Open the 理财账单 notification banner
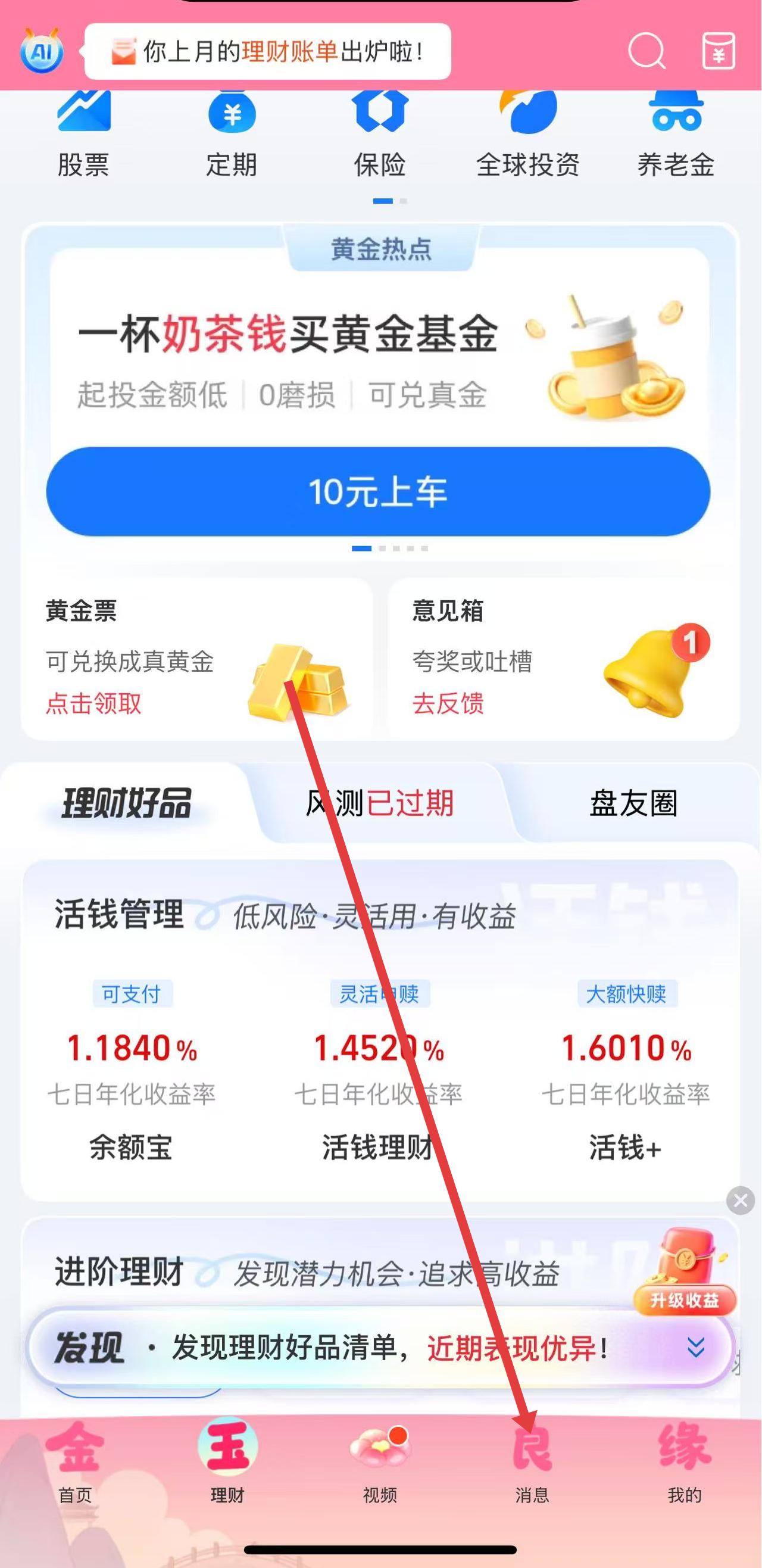 268,52
